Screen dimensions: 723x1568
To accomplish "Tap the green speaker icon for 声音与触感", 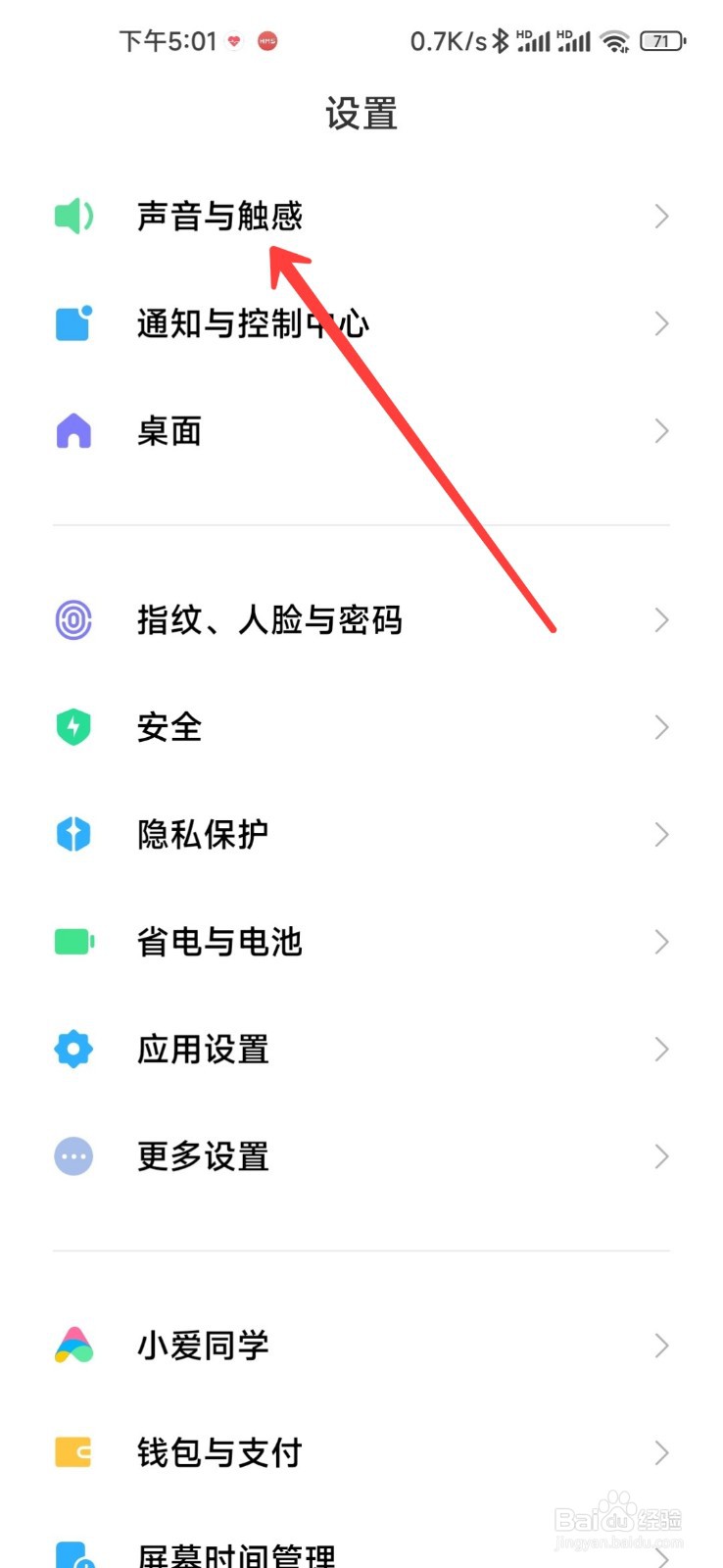I will [73, 216].
